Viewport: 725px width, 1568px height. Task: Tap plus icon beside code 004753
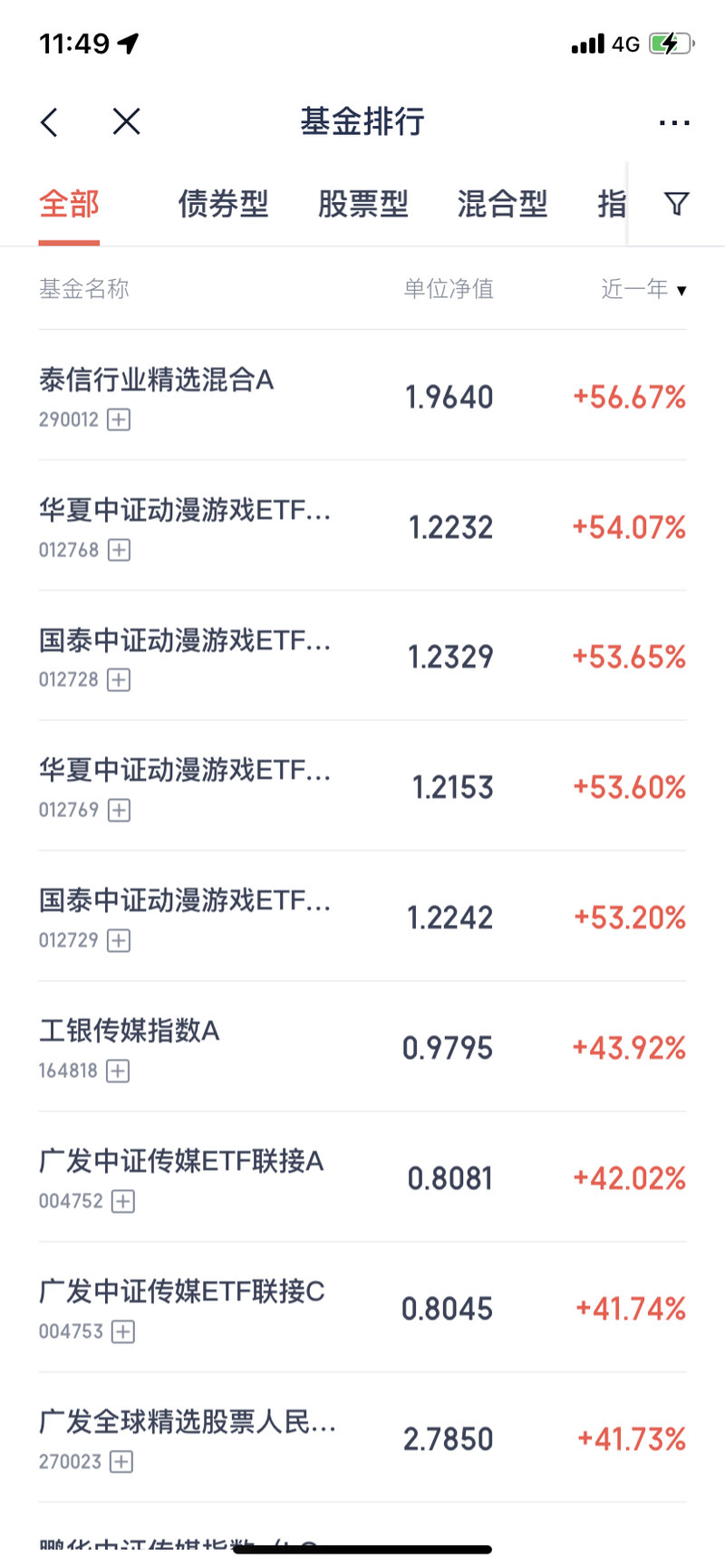(x=122, y=1332)
